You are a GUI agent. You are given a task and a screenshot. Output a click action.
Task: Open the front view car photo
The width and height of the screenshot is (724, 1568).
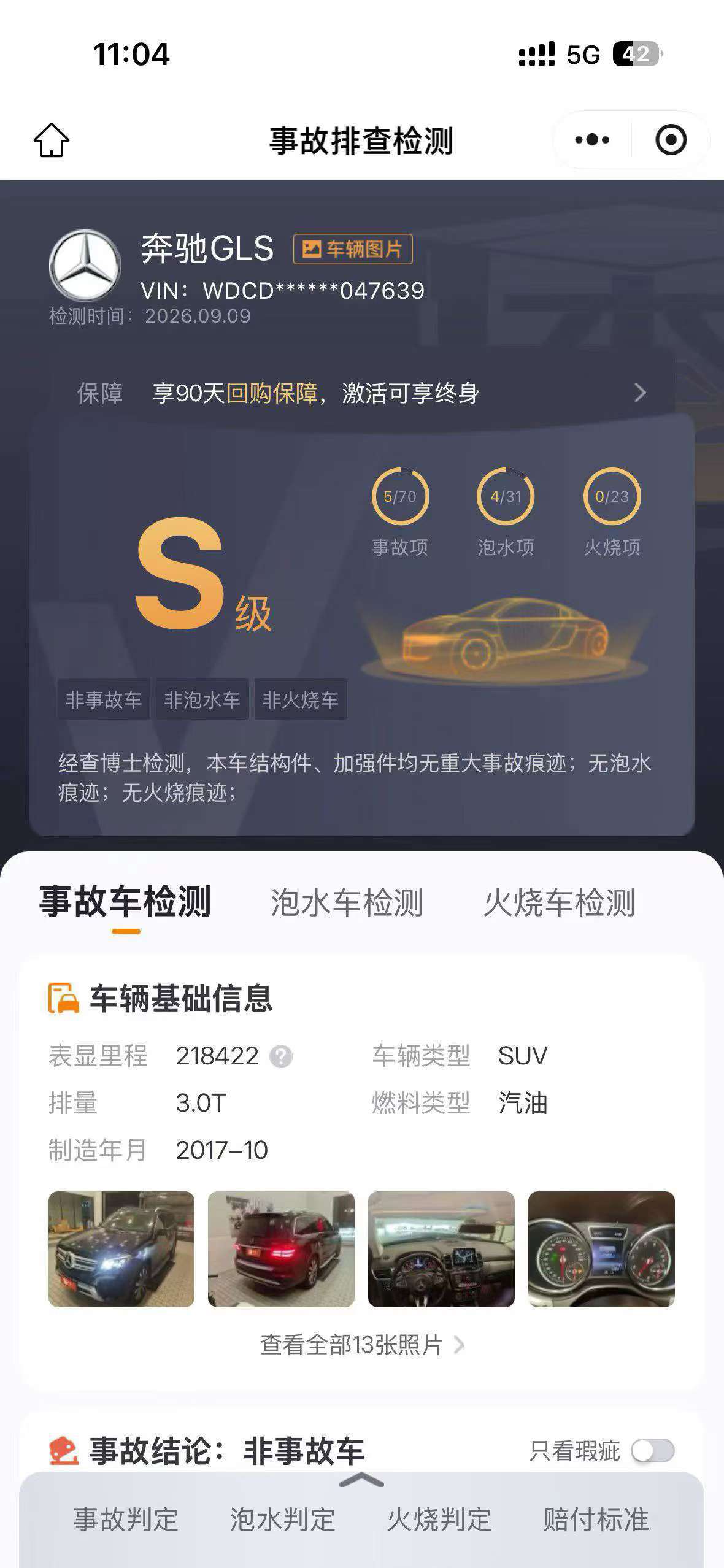[121, 1249]
